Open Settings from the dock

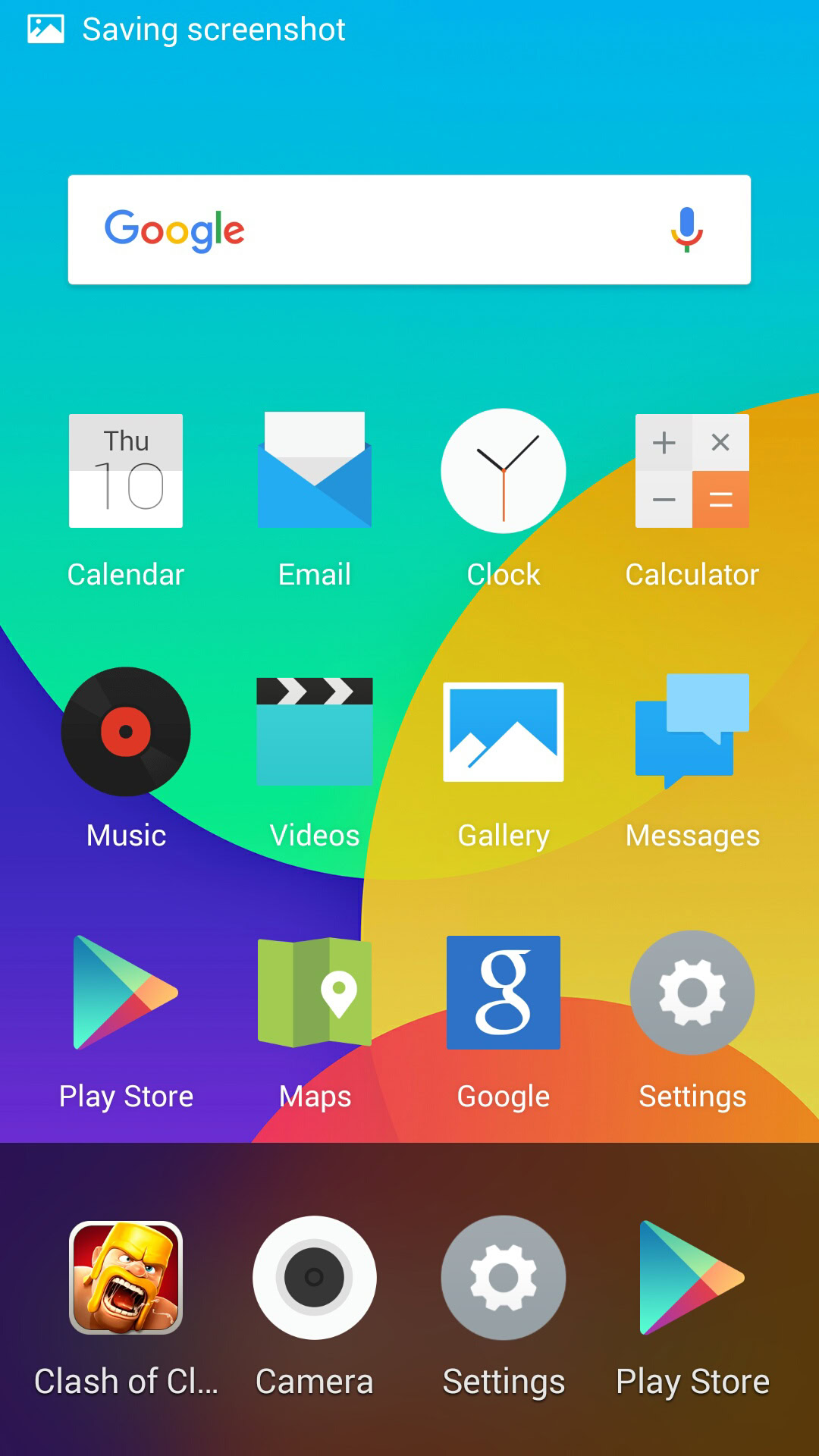pyautogui.click(x=504, y=1278)
